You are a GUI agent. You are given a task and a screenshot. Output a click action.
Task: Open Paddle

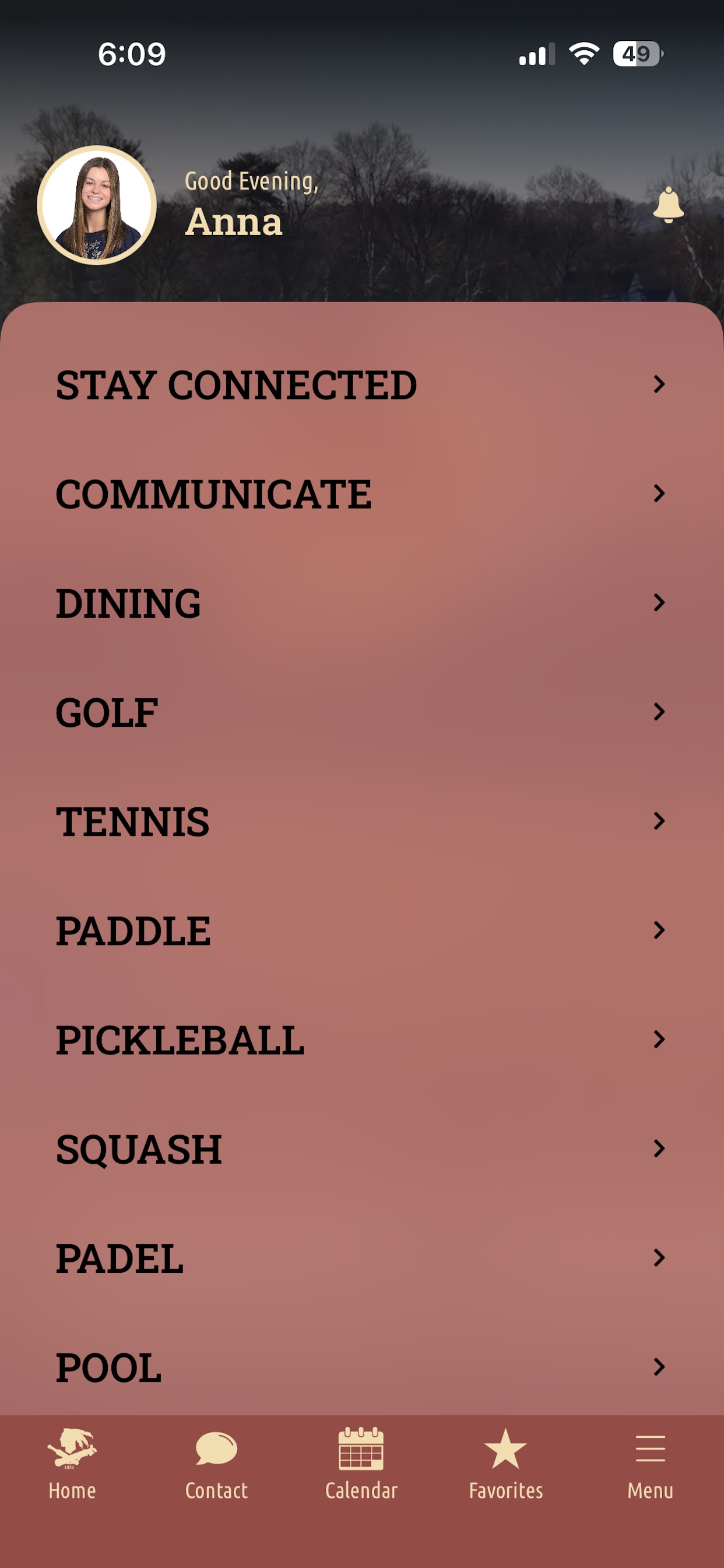(x=362, y=930)
